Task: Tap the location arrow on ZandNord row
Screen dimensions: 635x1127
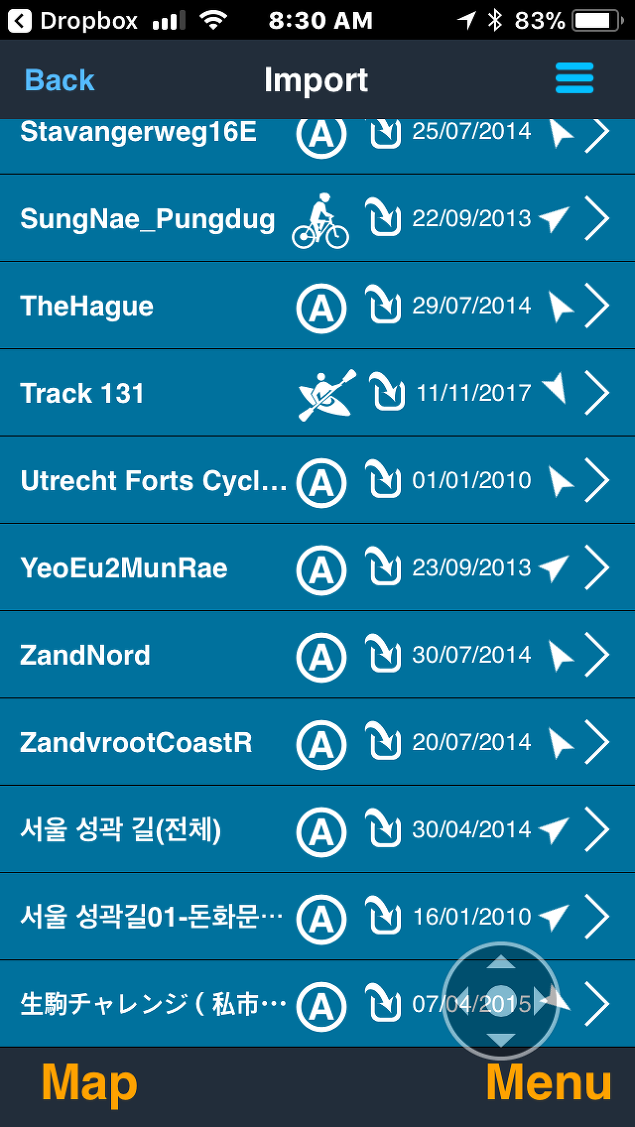Action: tap(561, 656)
